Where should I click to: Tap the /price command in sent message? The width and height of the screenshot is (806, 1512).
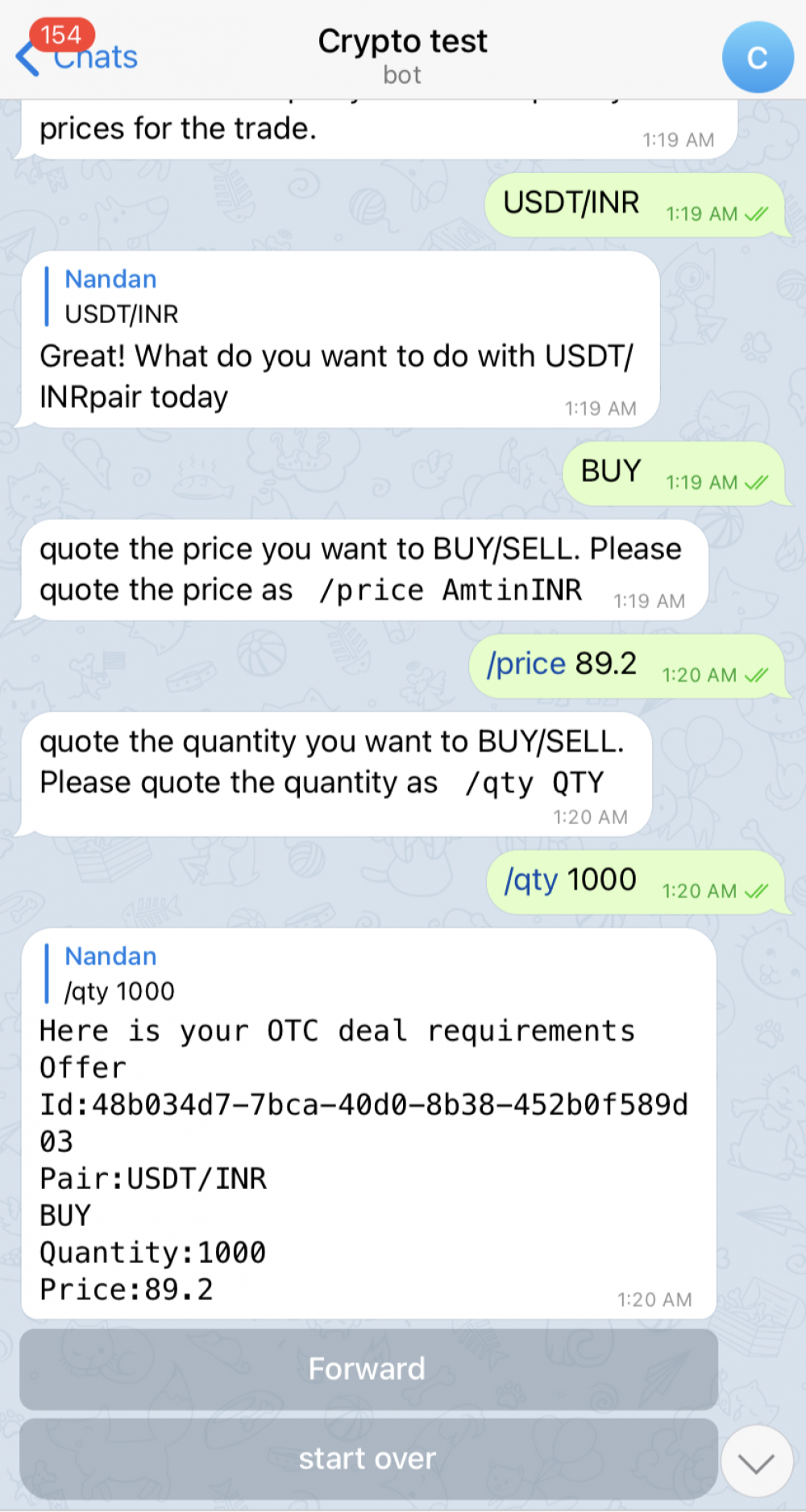coord(526,665)
